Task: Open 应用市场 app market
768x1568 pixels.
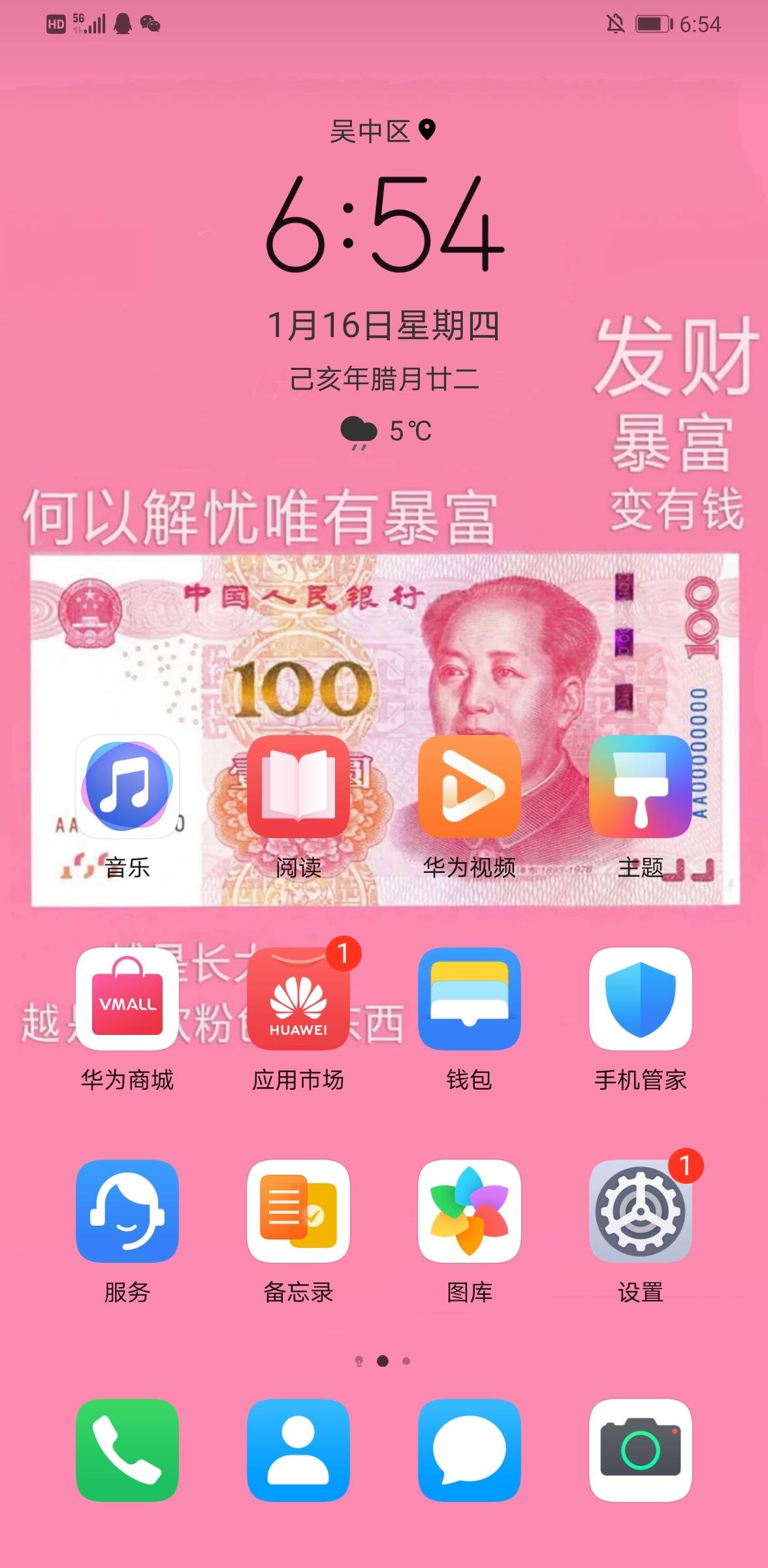Action: tap(298, 999)
